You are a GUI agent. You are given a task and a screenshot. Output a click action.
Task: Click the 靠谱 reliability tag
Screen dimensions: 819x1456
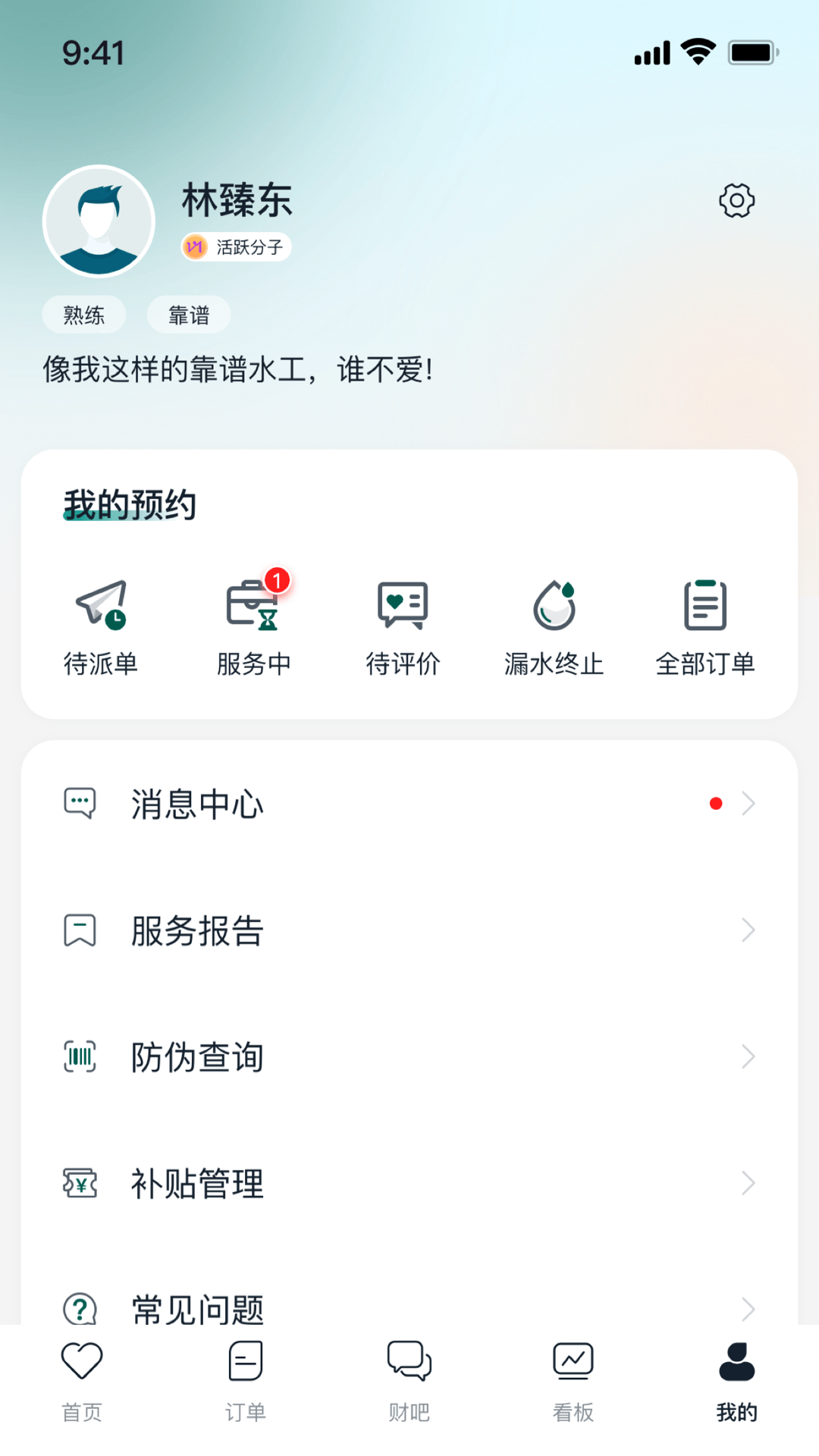tap(188, 313)
